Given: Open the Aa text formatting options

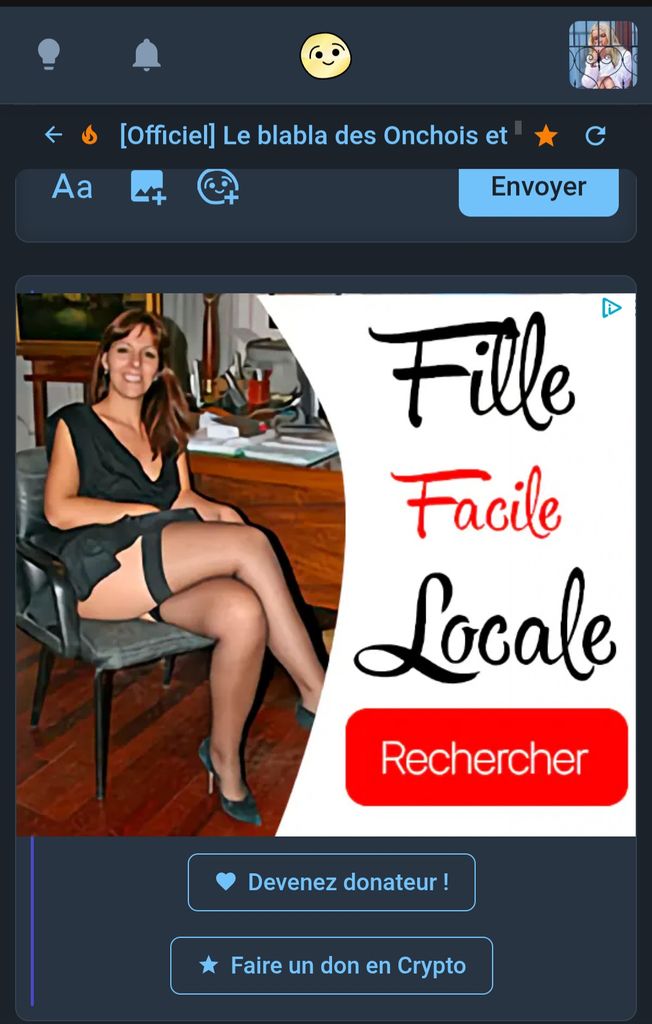Looking at the screenshot, I should (x=72, y=187).
